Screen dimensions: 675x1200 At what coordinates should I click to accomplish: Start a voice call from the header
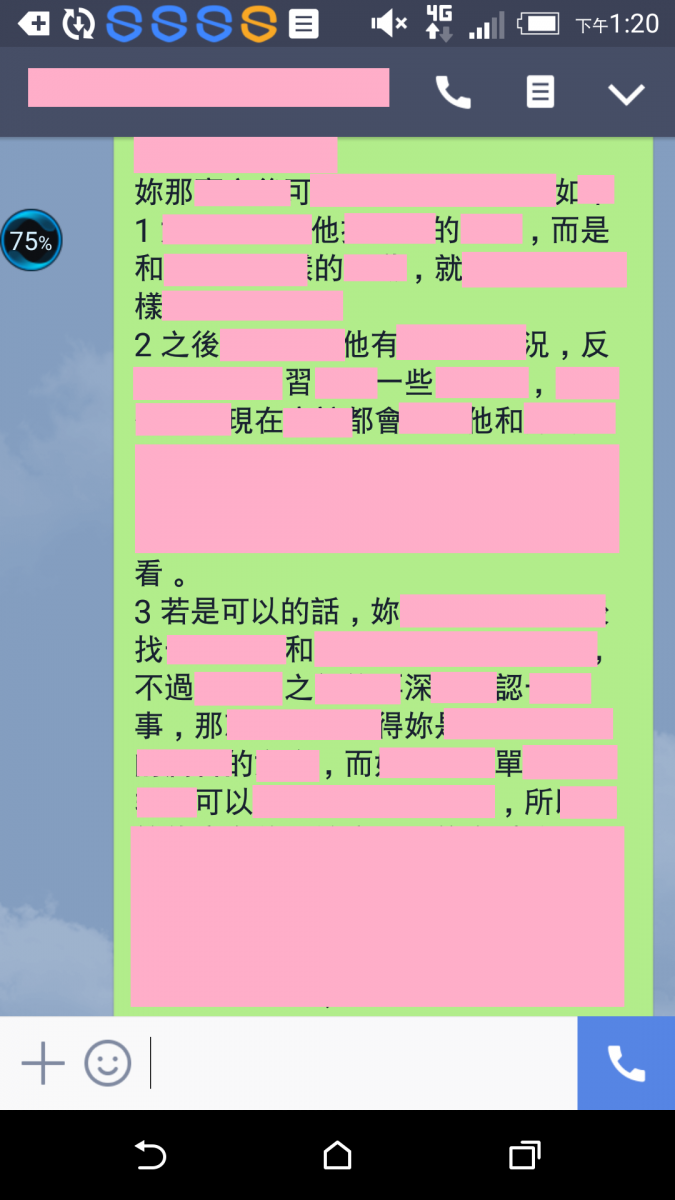(453, 93)
